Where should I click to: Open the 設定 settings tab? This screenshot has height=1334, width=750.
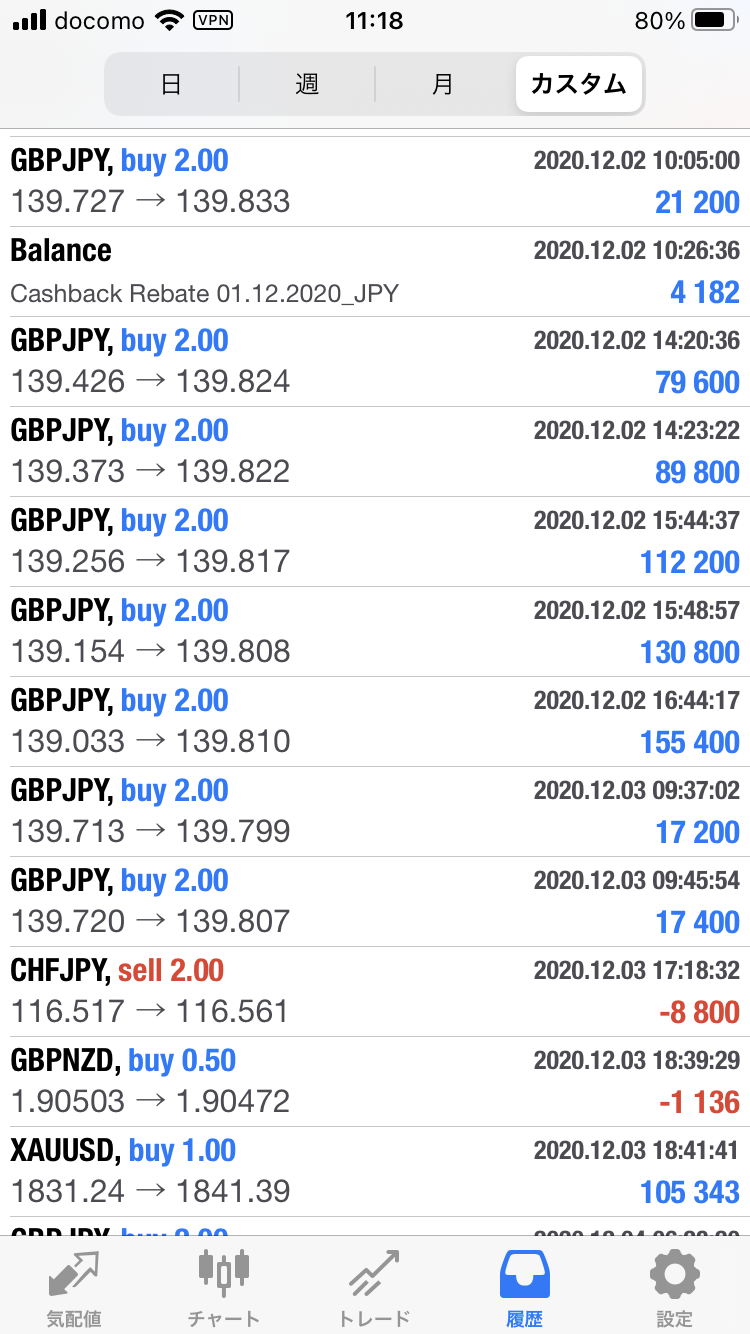coord(675,1286)
